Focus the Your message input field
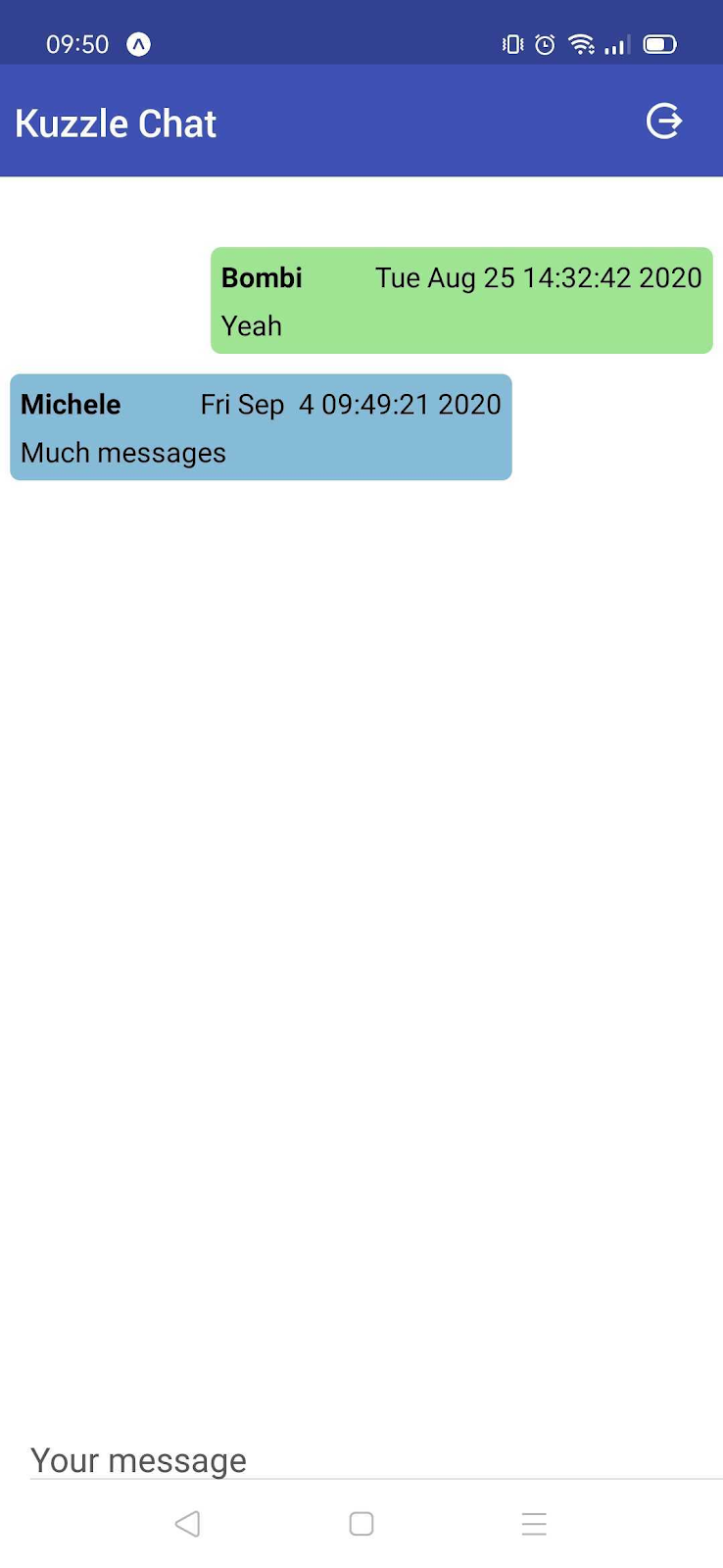This screenshot has height=1568, width=723. point(372,1460)
